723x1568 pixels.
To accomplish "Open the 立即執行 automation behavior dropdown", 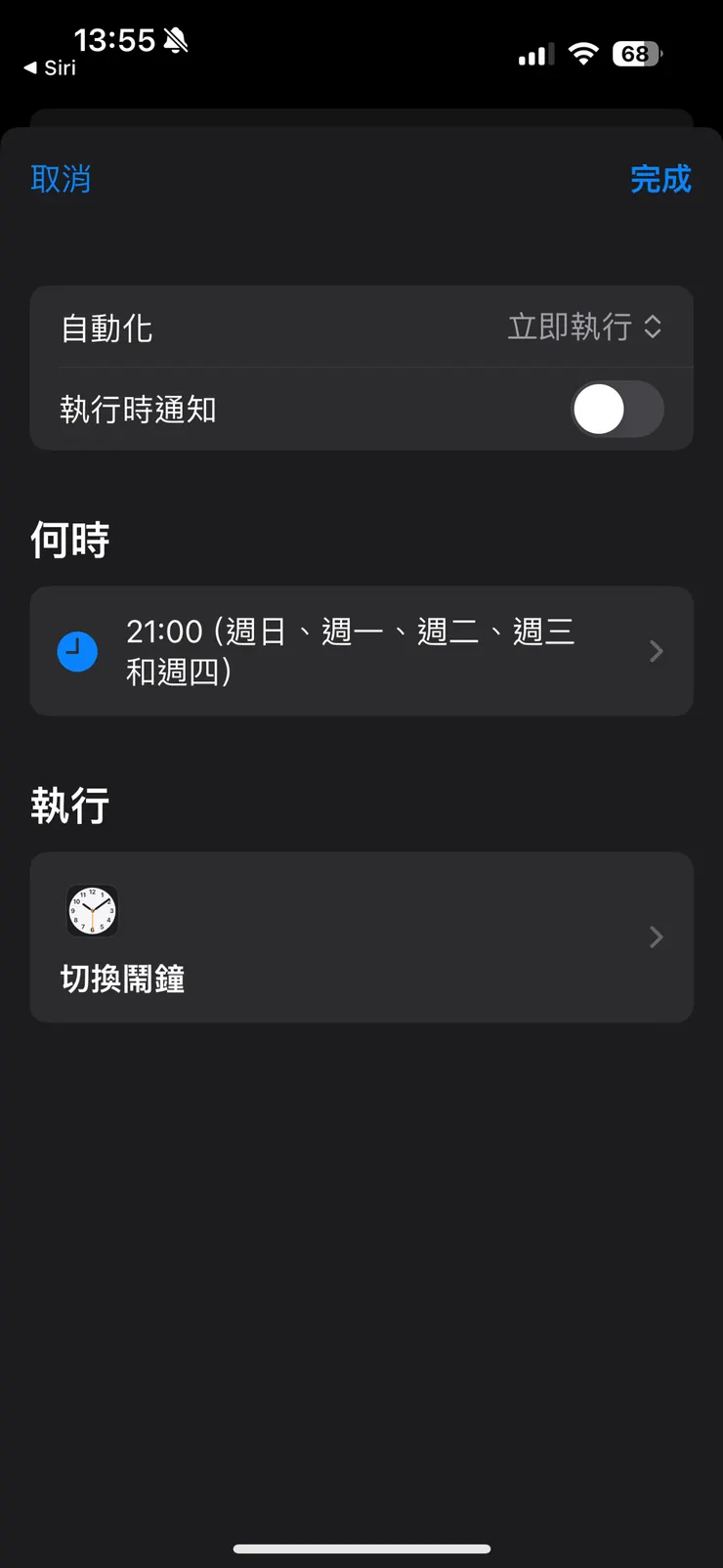I will tap(584, 327).
